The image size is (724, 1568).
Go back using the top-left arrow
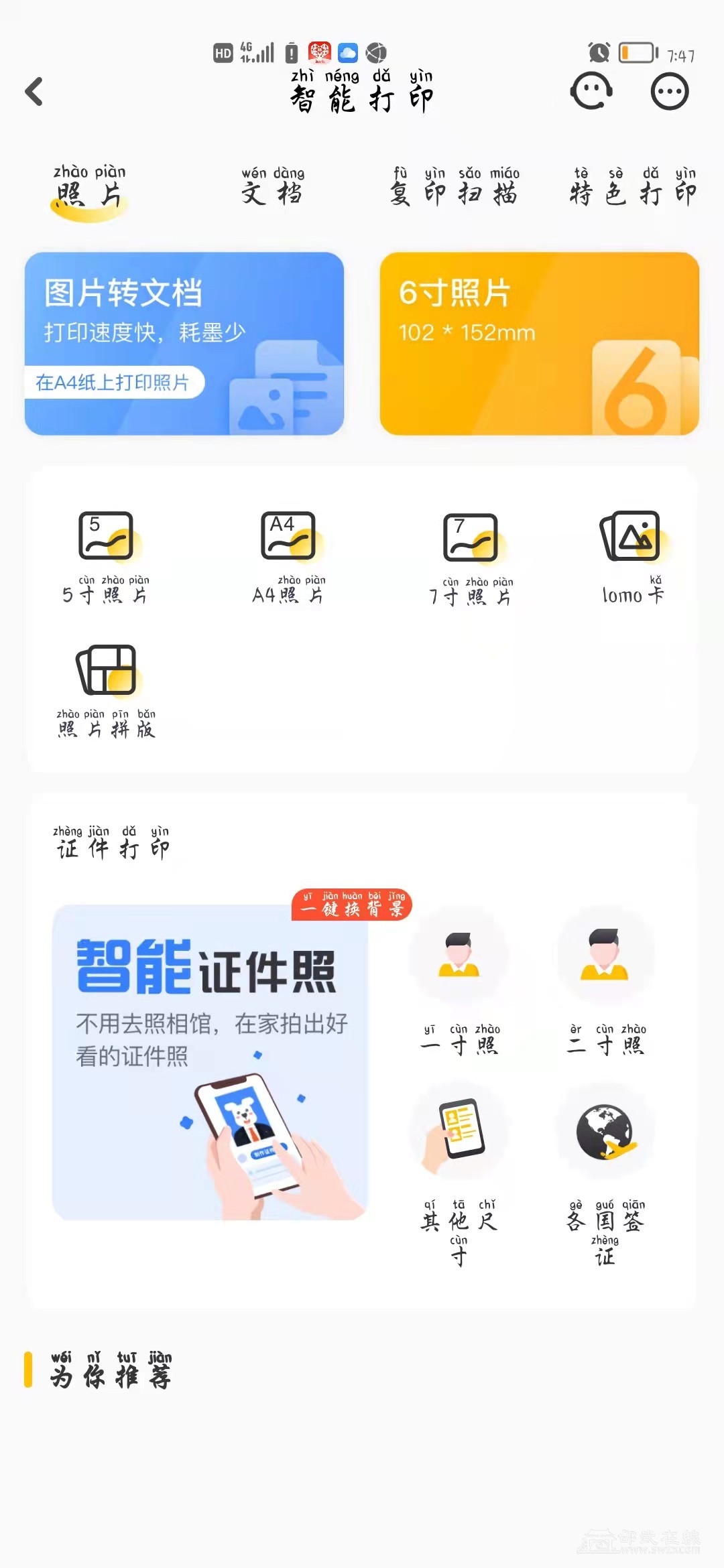(34, 92)
